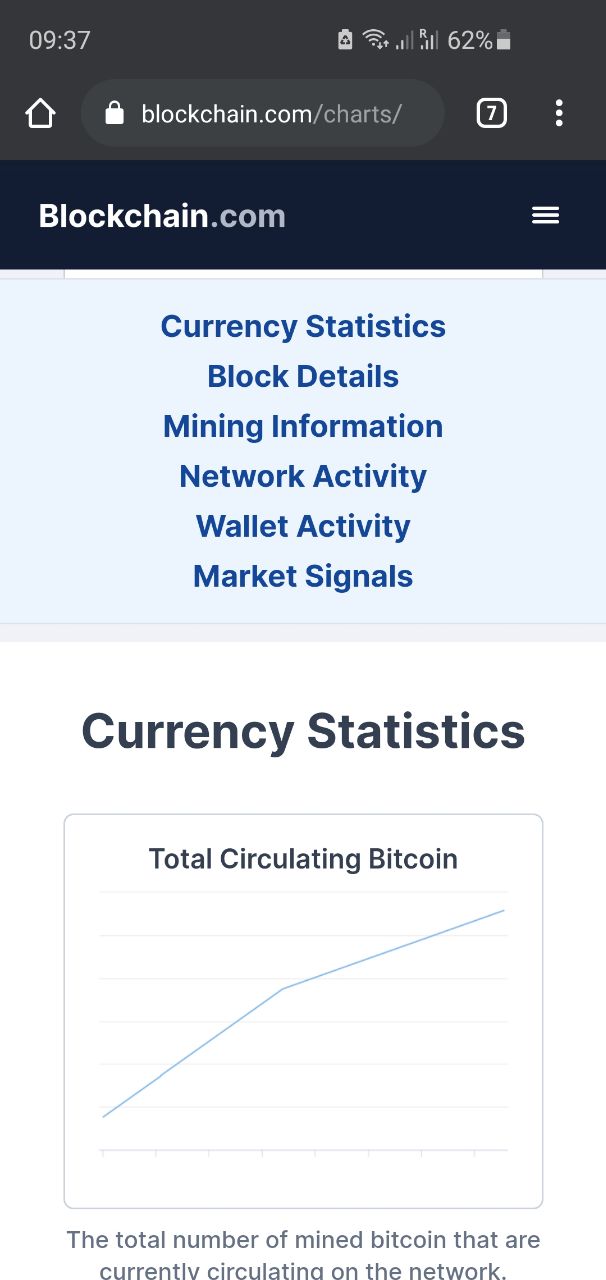Screen dimensions: 606x1280
Task: Open the Blockchain.com hamburger menu
Action: click(545, 216)
